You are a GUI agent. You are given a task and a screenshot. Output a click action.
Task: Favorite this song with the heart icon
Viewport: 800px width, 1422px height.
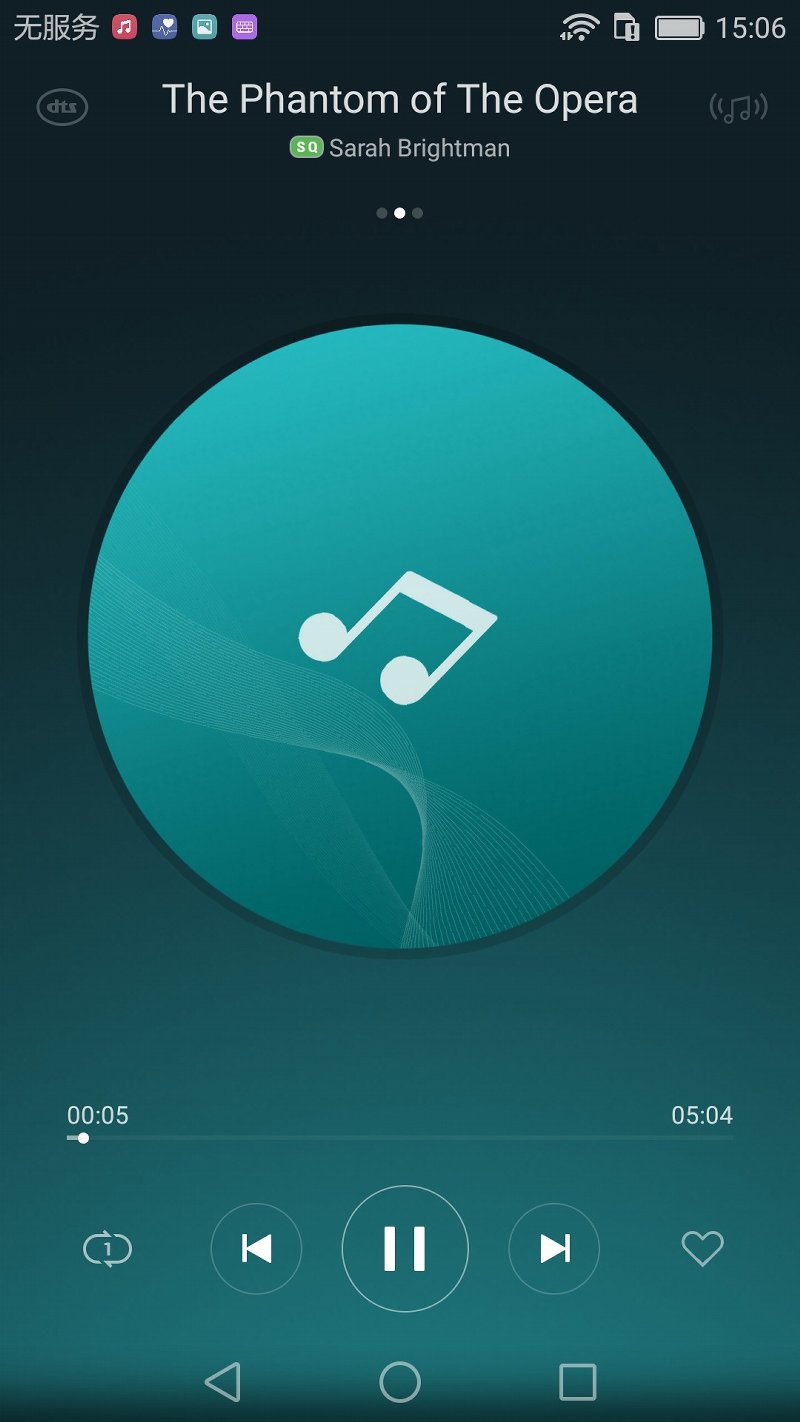[x=702, y=1248]
